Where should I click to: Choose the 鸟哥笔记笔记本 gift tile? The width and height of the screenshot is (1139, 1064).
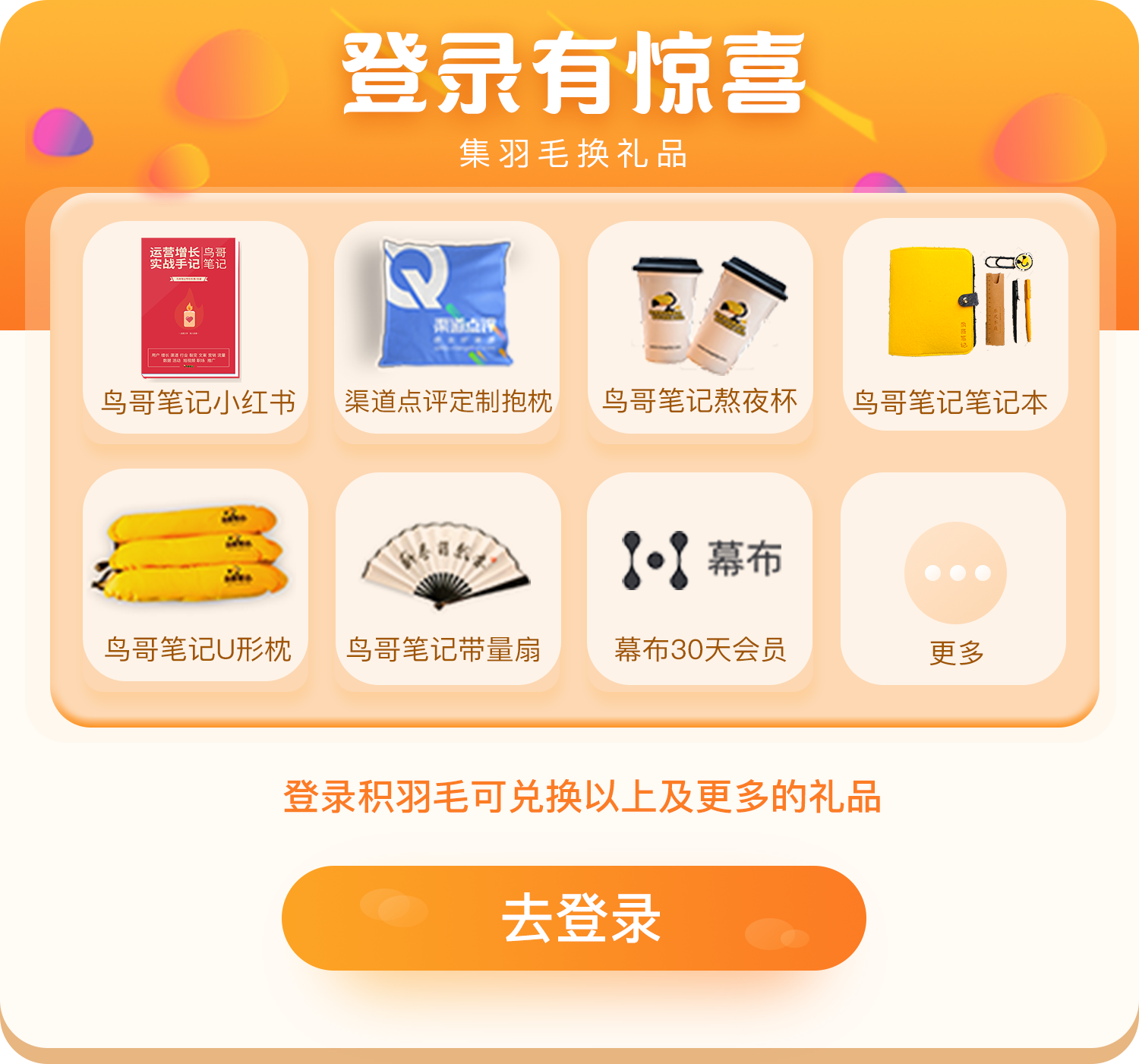pos(954,325)
